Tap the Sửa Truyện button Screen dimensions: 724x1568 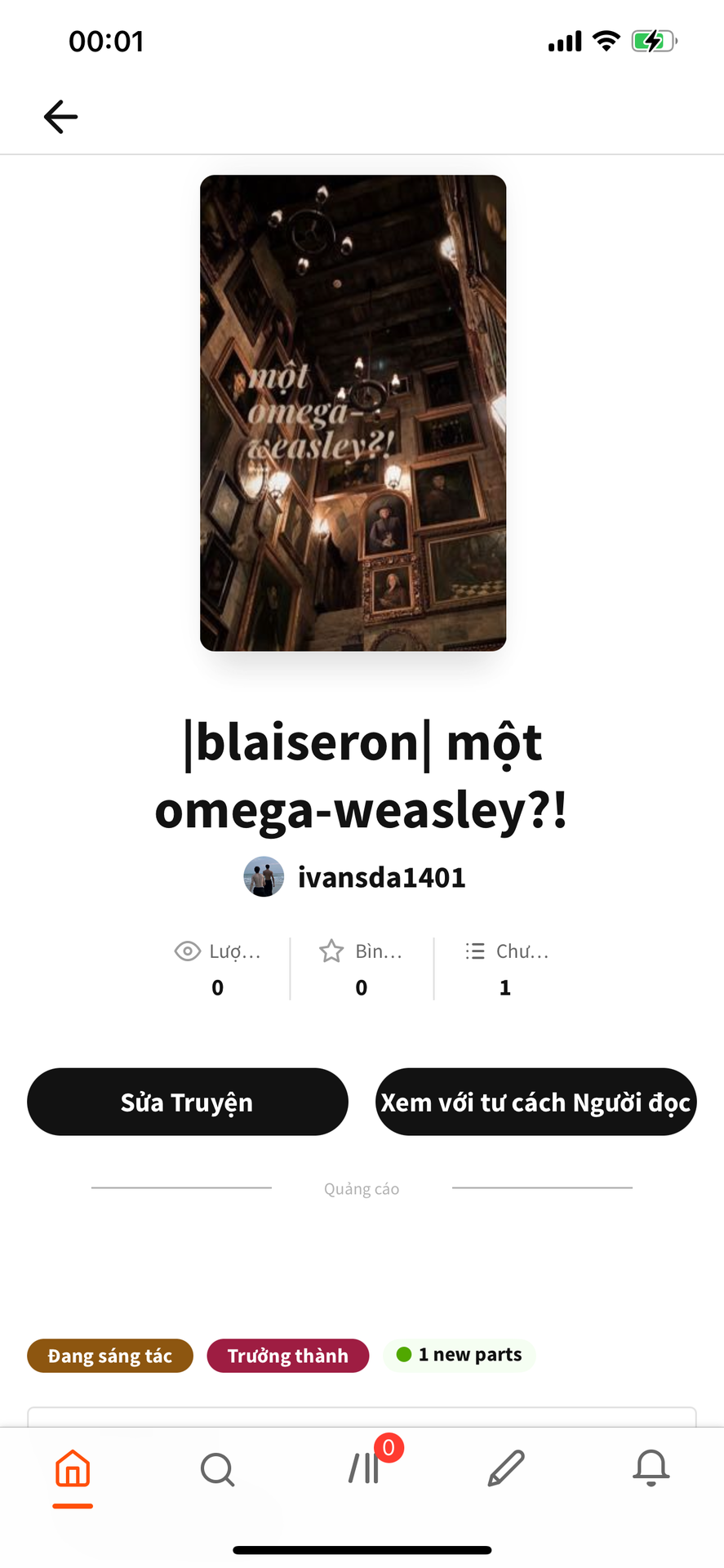[x=188, y=1102]
